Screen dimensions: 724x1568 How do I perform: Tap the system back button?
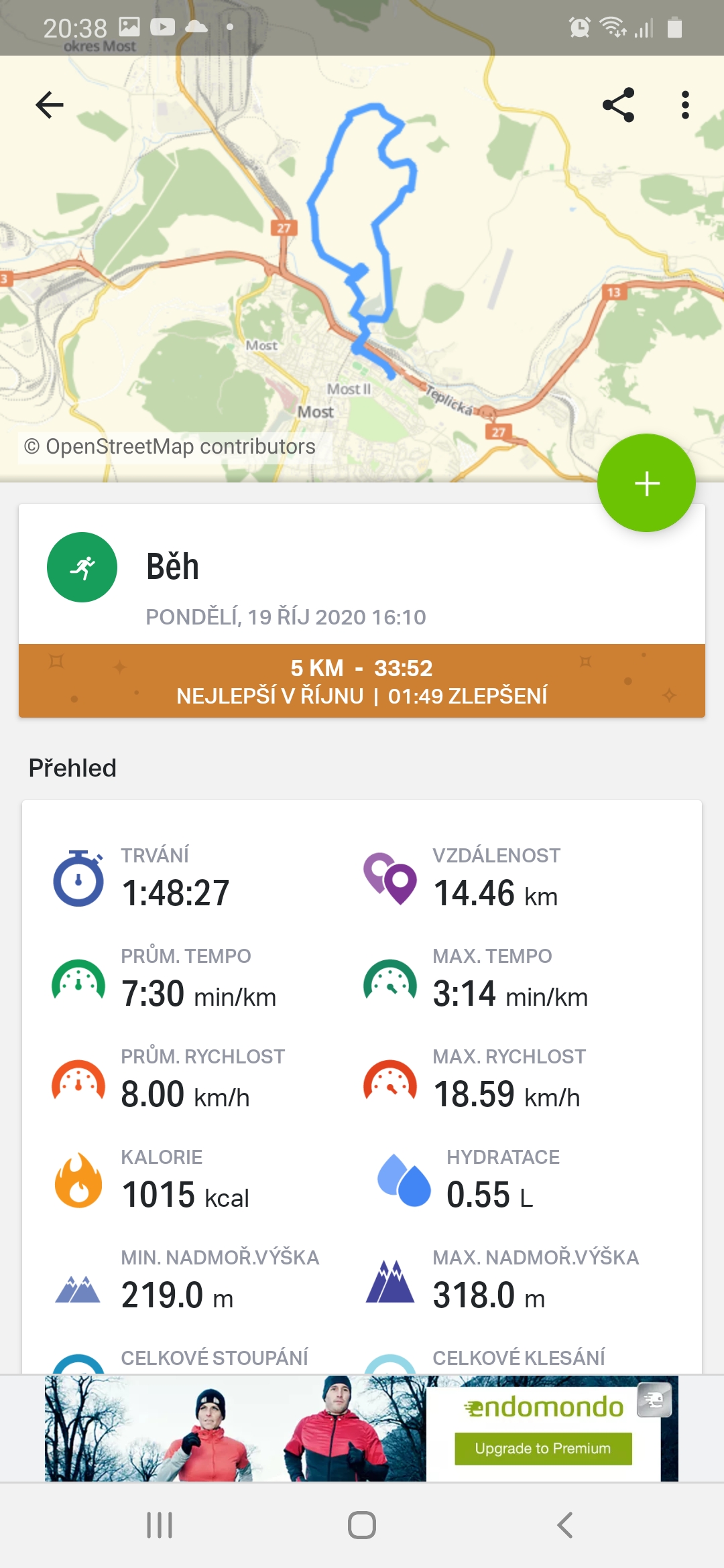click(564, 1525)
